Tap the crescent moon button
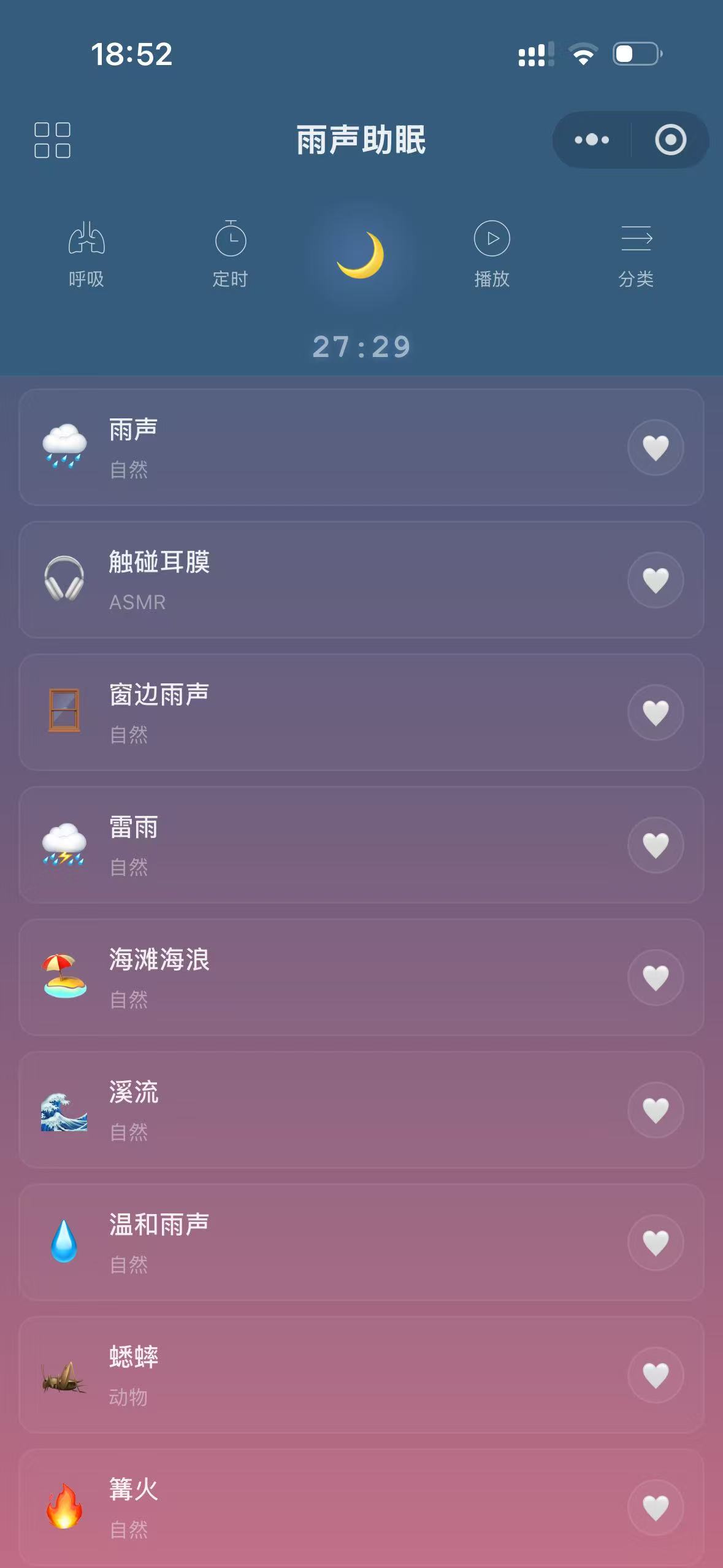Image resolution: width=723 pixels, height=1568 pixels. point(361,255)
